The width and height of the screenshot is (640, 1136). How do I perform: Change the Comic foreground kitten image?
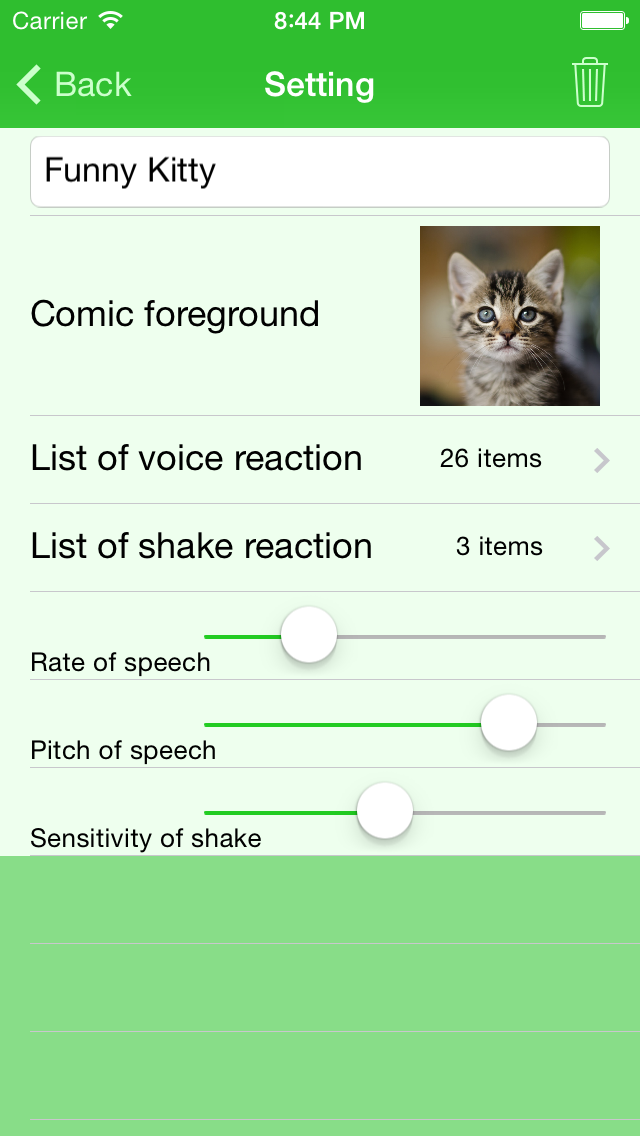(510, 316)
